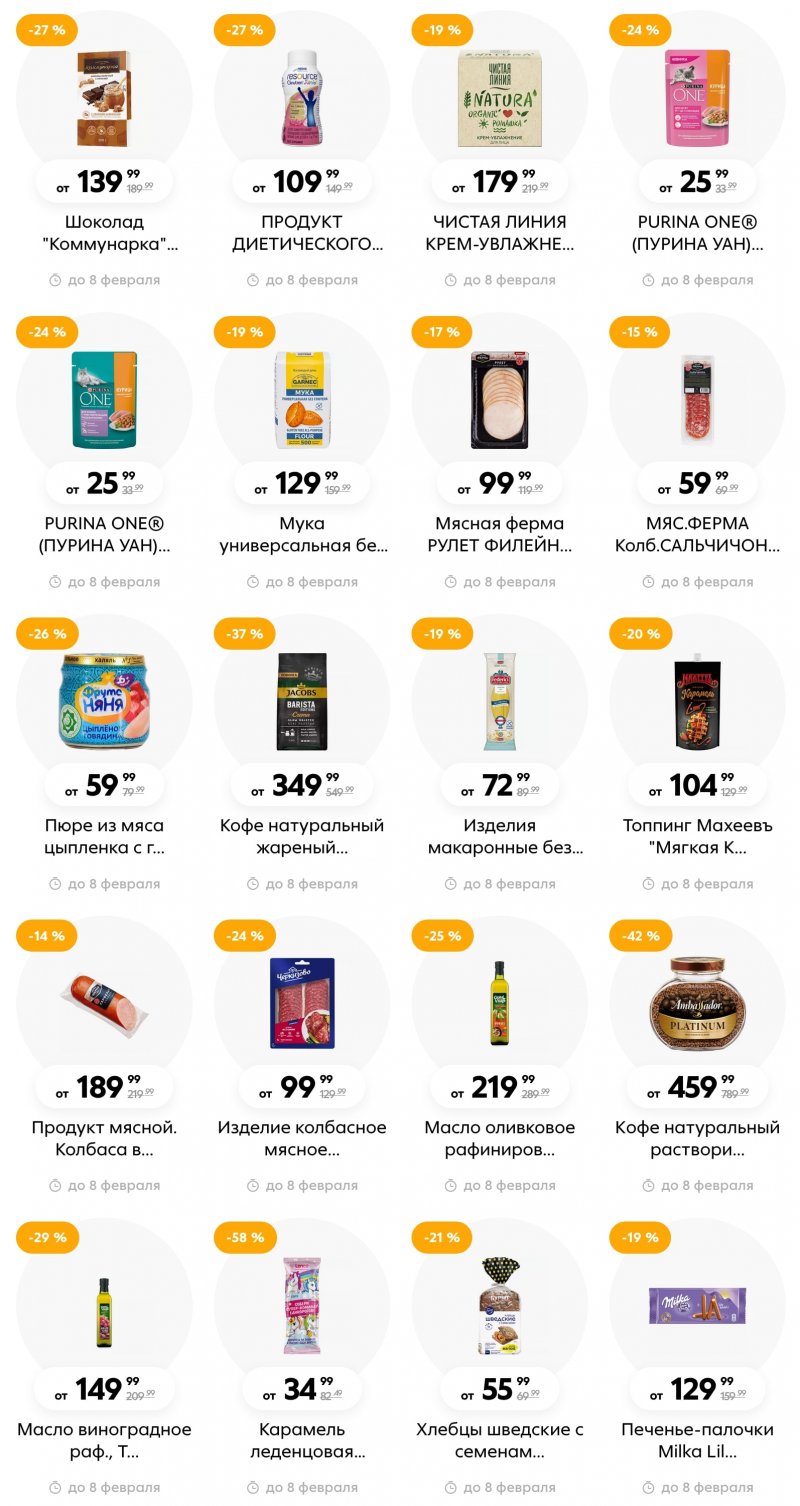Open Пюре из мяса цыпленка baby food
The image size is (800, 1506).
(x=104, y=704)
